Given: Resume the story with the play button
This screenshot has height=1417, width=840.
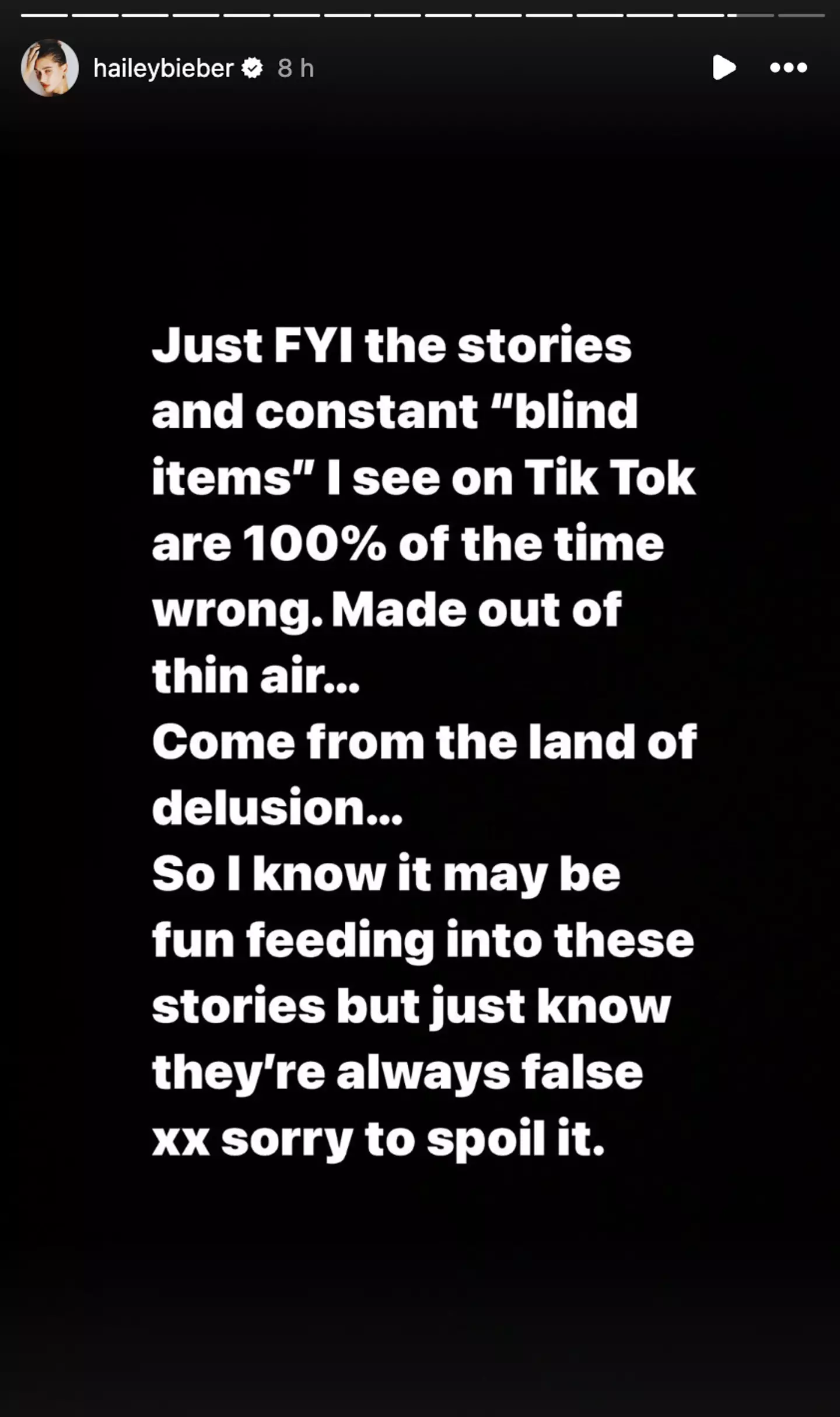Looking at the screenshot, I should pyautogui.click(x=723, y=68).
